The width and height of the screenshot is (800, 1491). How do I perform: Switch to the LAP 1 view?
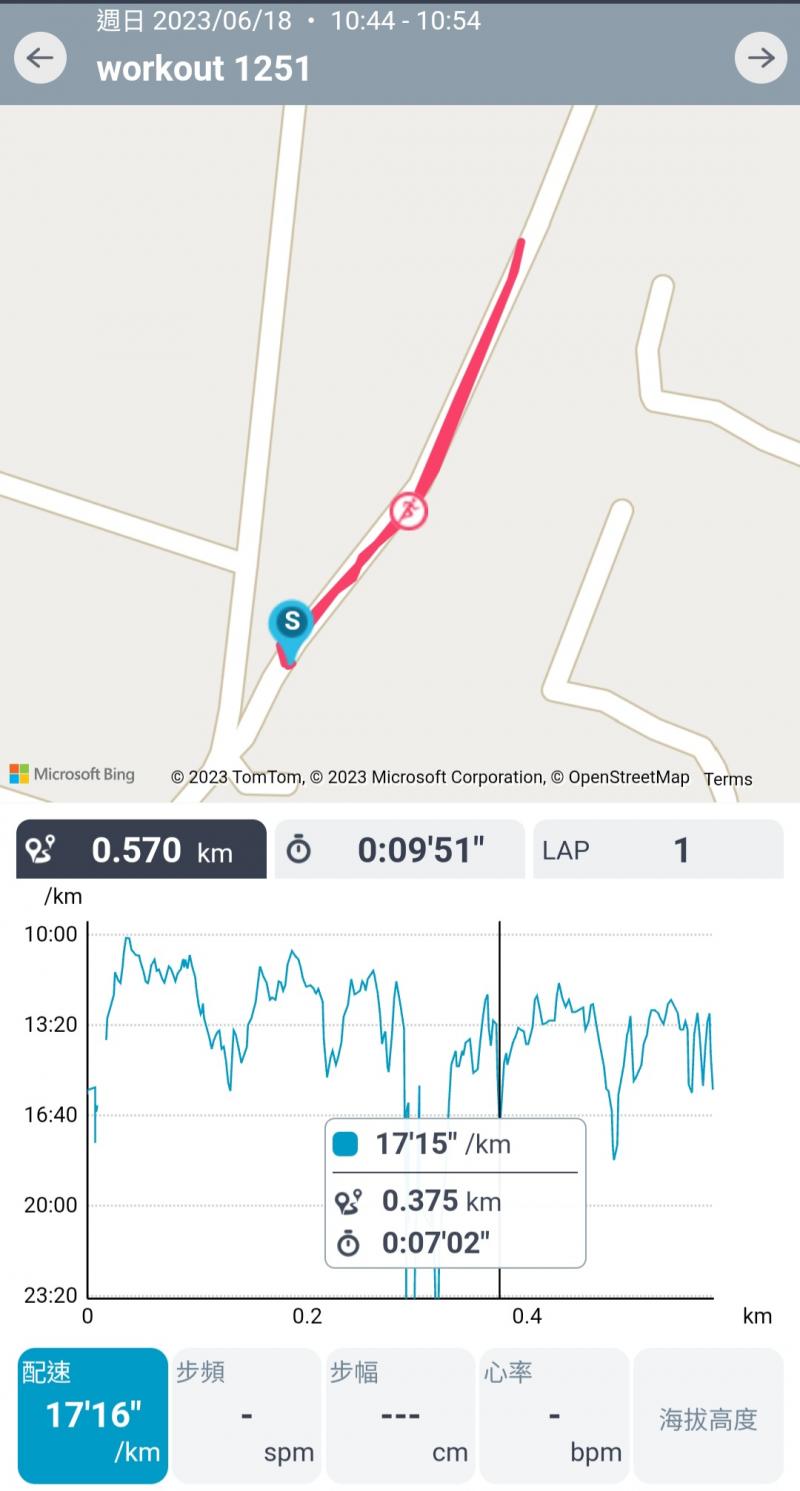click(x=657, y=850)
